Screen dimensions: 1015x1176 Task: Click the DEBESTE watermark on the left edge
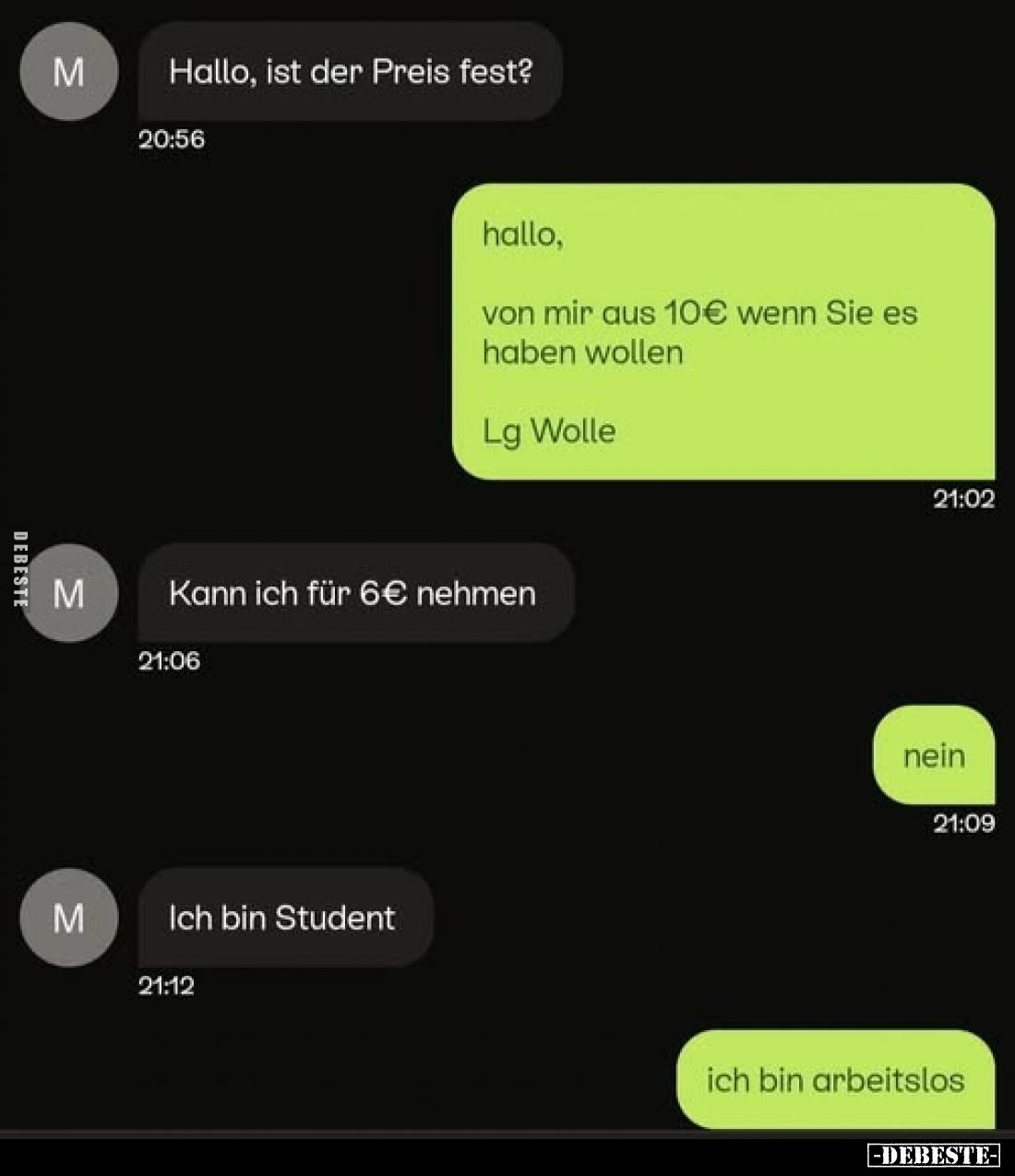coord(18,570)
